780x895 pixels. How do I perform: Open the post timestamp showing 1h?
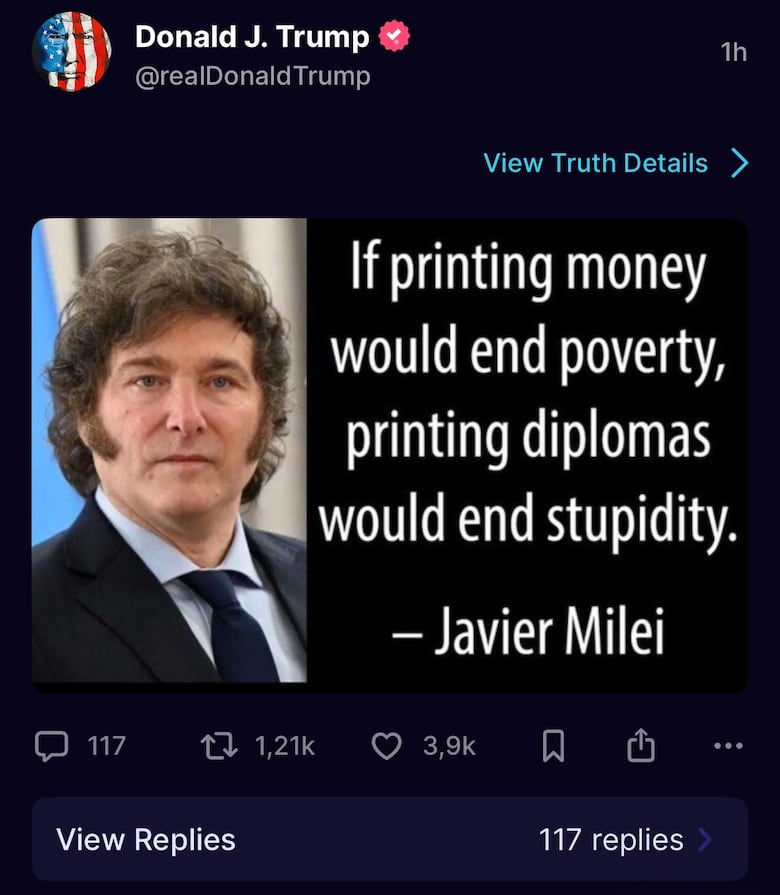(x=733, y=52)
